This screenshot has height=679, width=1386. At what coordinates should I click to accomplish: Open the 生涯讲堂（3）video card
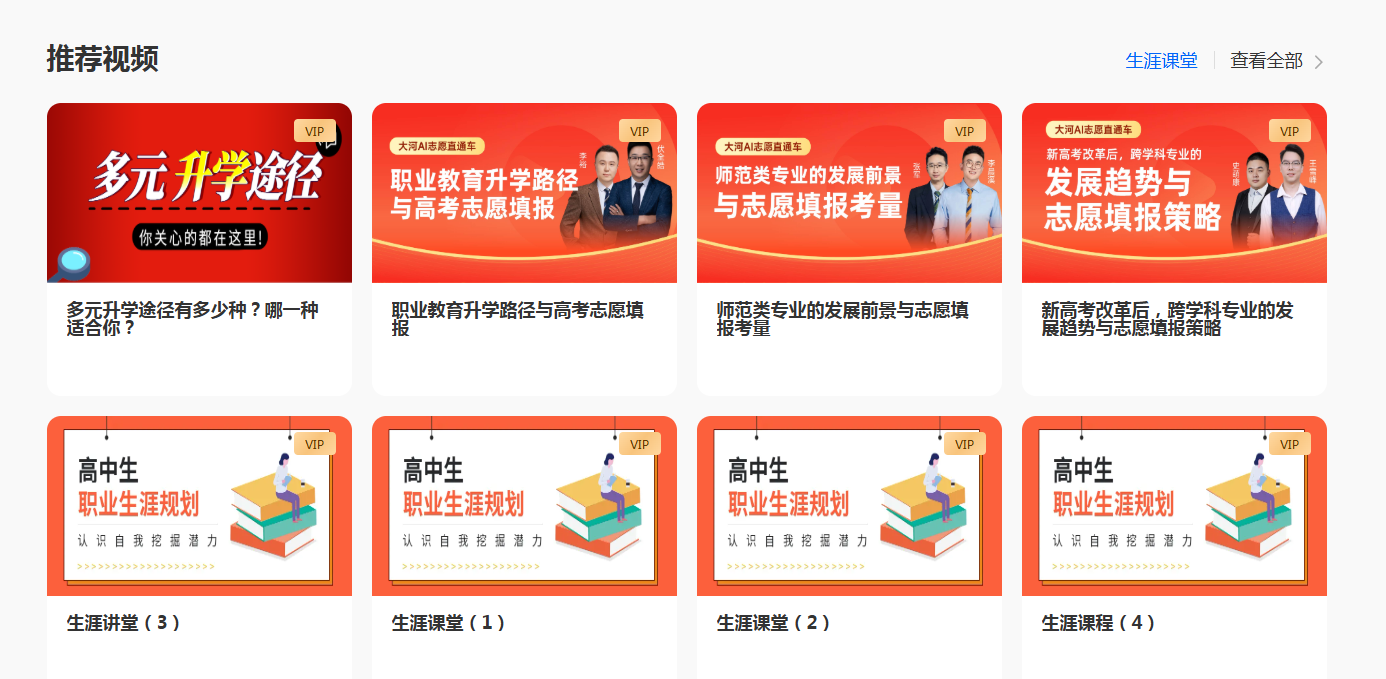199,507
